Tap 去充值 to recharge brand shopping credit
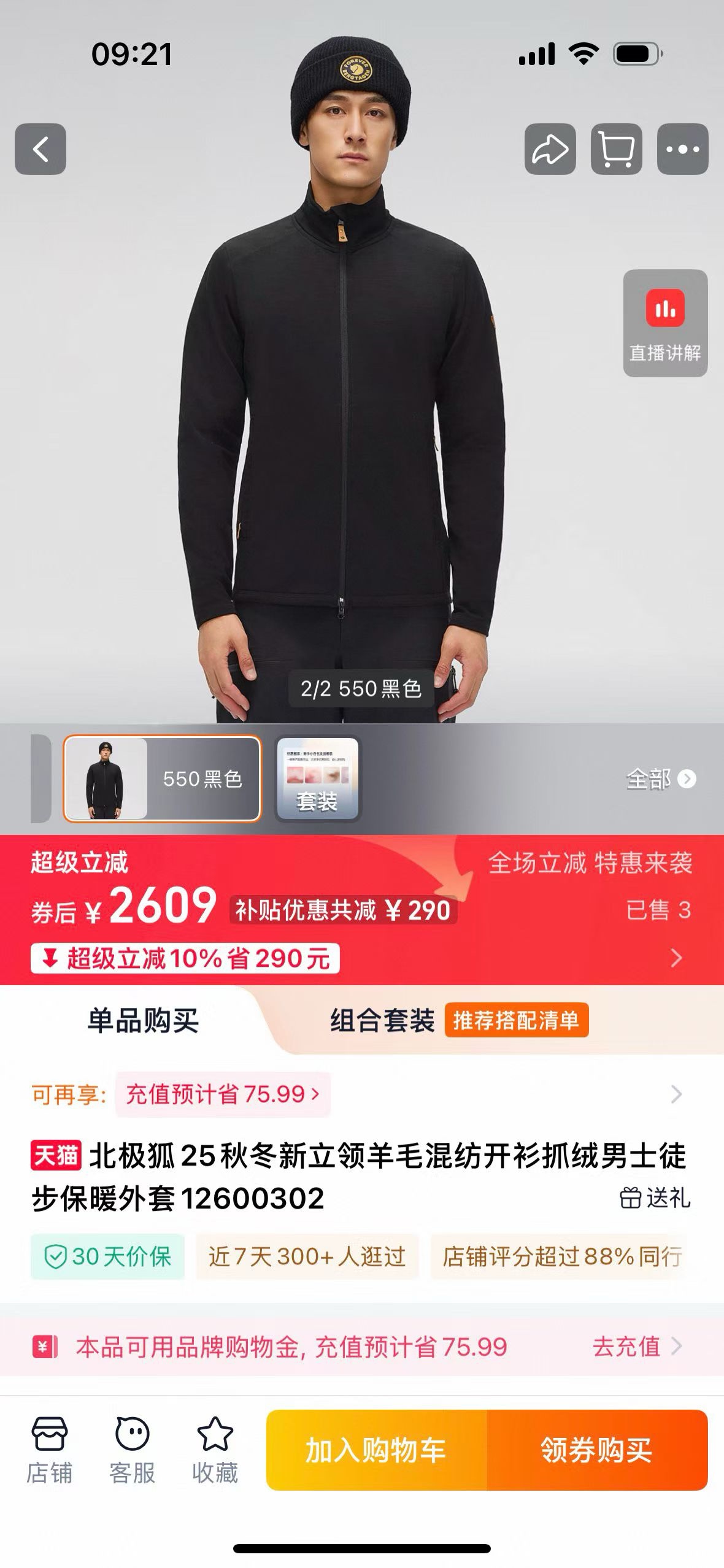 click(636, 1347)
